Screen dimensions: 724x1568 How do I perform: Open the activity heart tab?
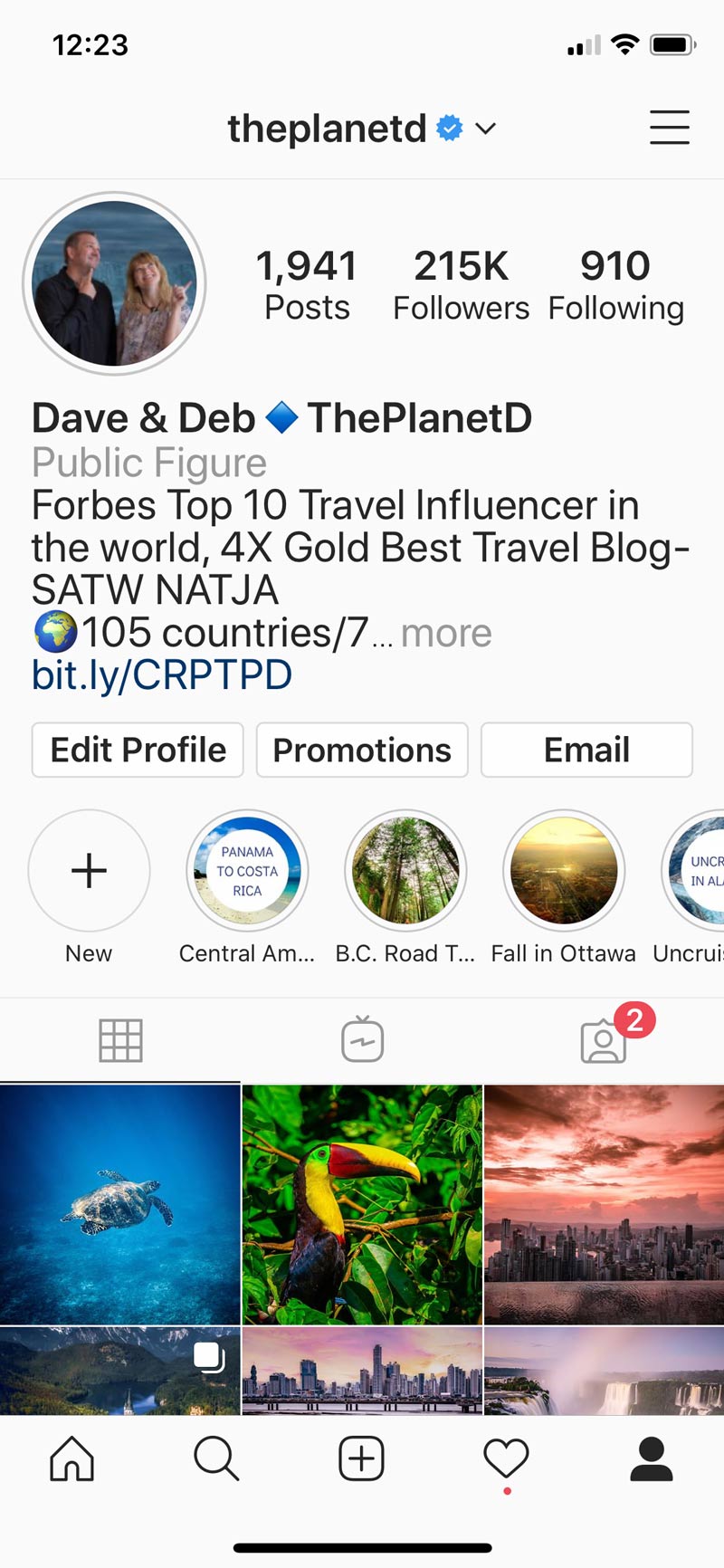pyautogui.click(x=506, y=1458)
